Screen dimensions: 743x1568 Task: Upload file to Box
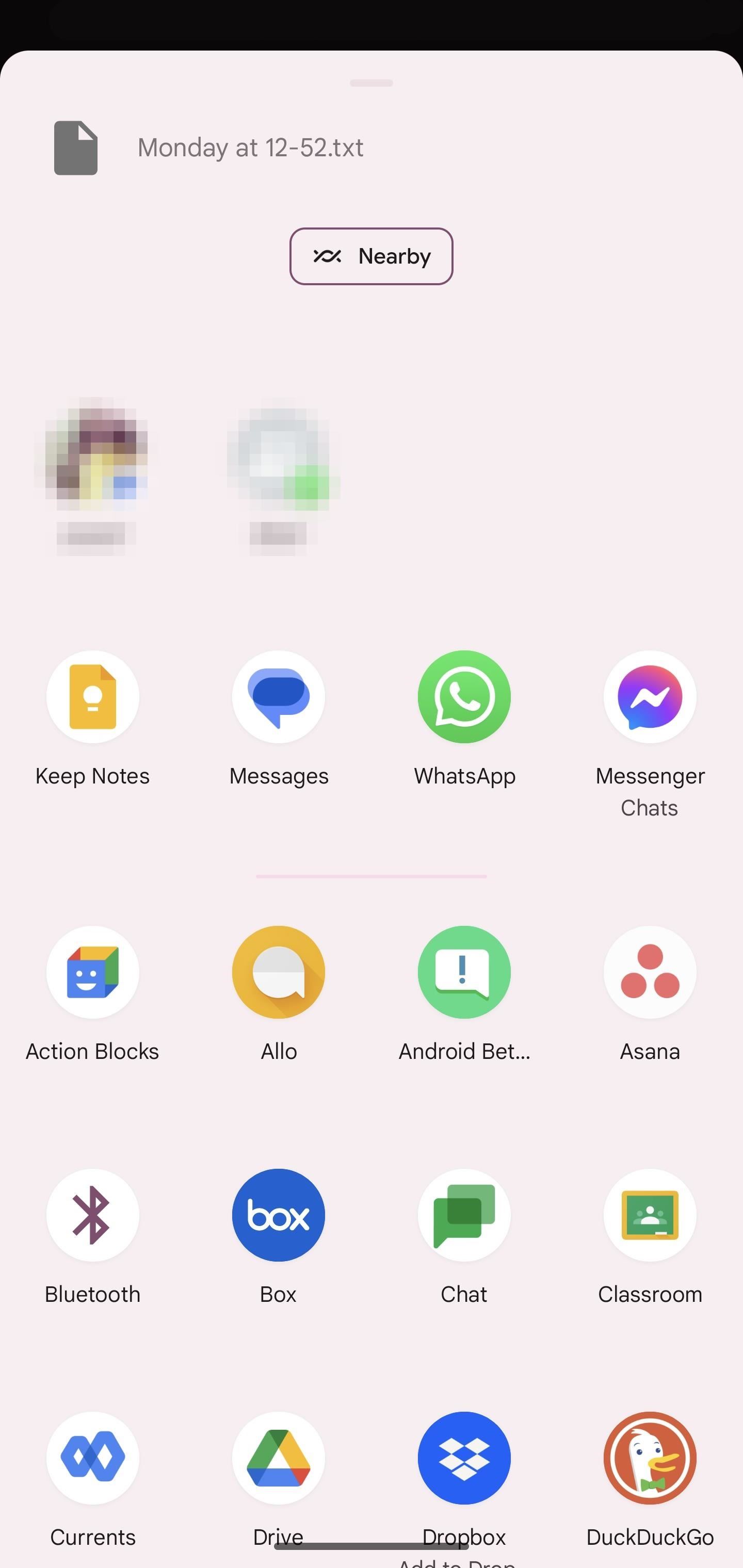(x=278, y=1215)
